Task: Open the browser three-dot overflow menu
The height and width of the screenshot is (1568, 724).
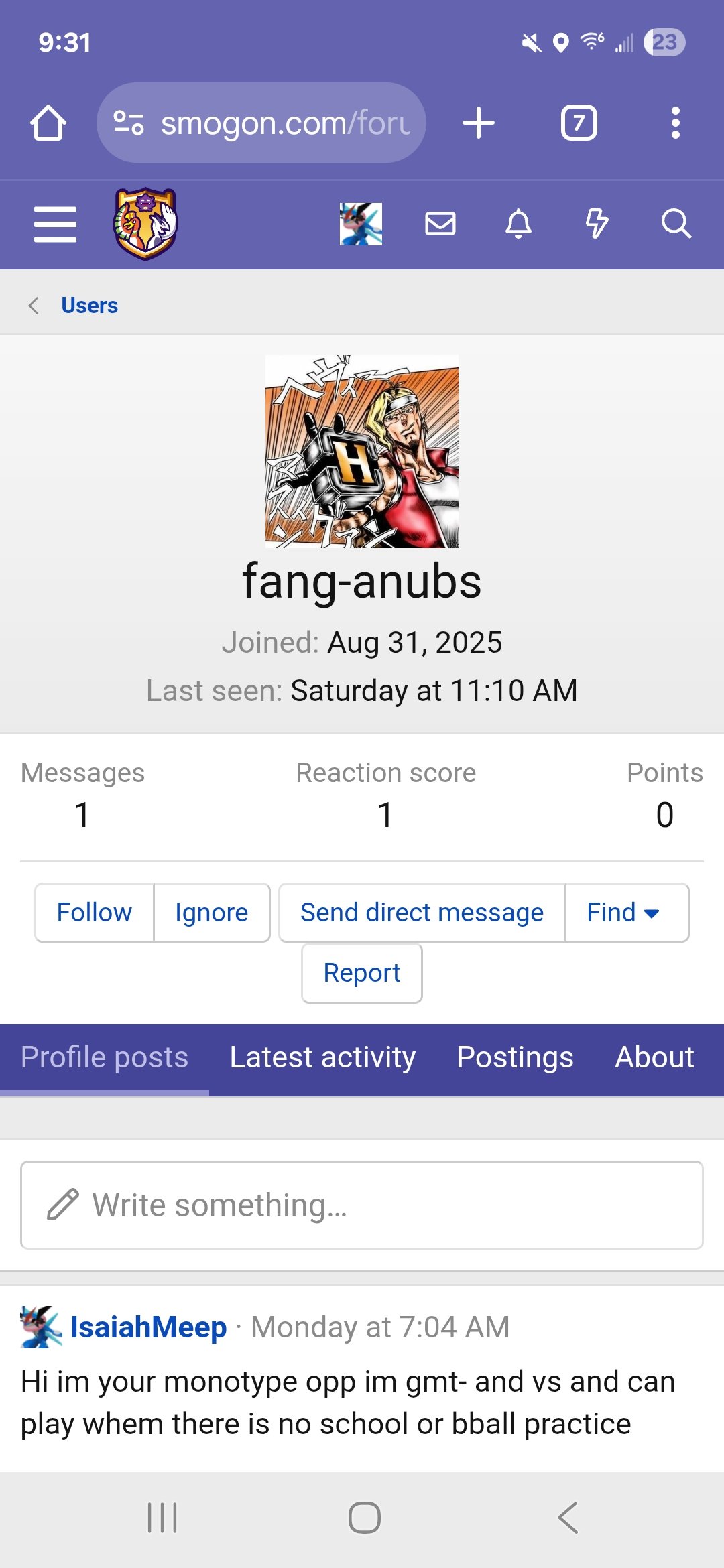Action: [x=676, y=123]
